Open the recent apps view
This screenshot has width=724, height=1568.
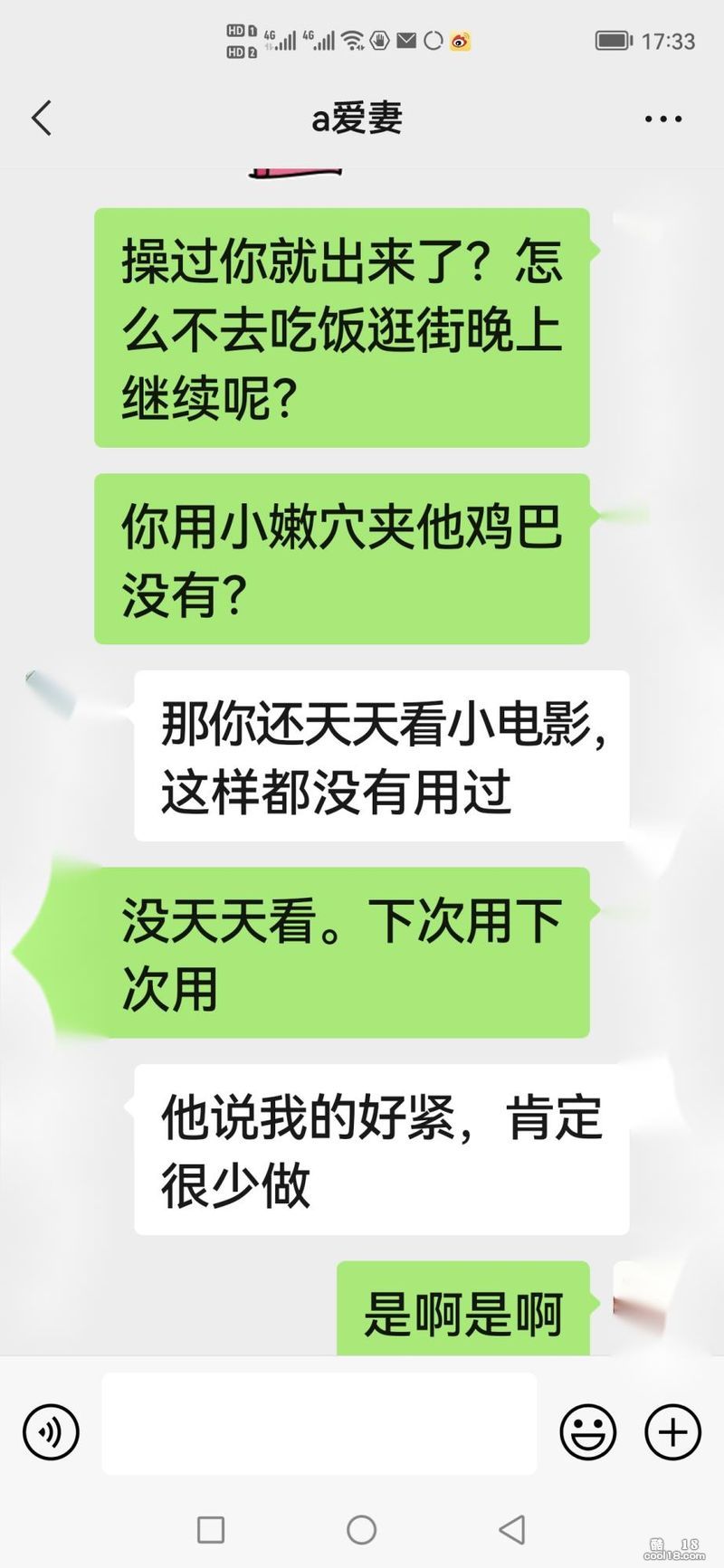click(211, 1530)
